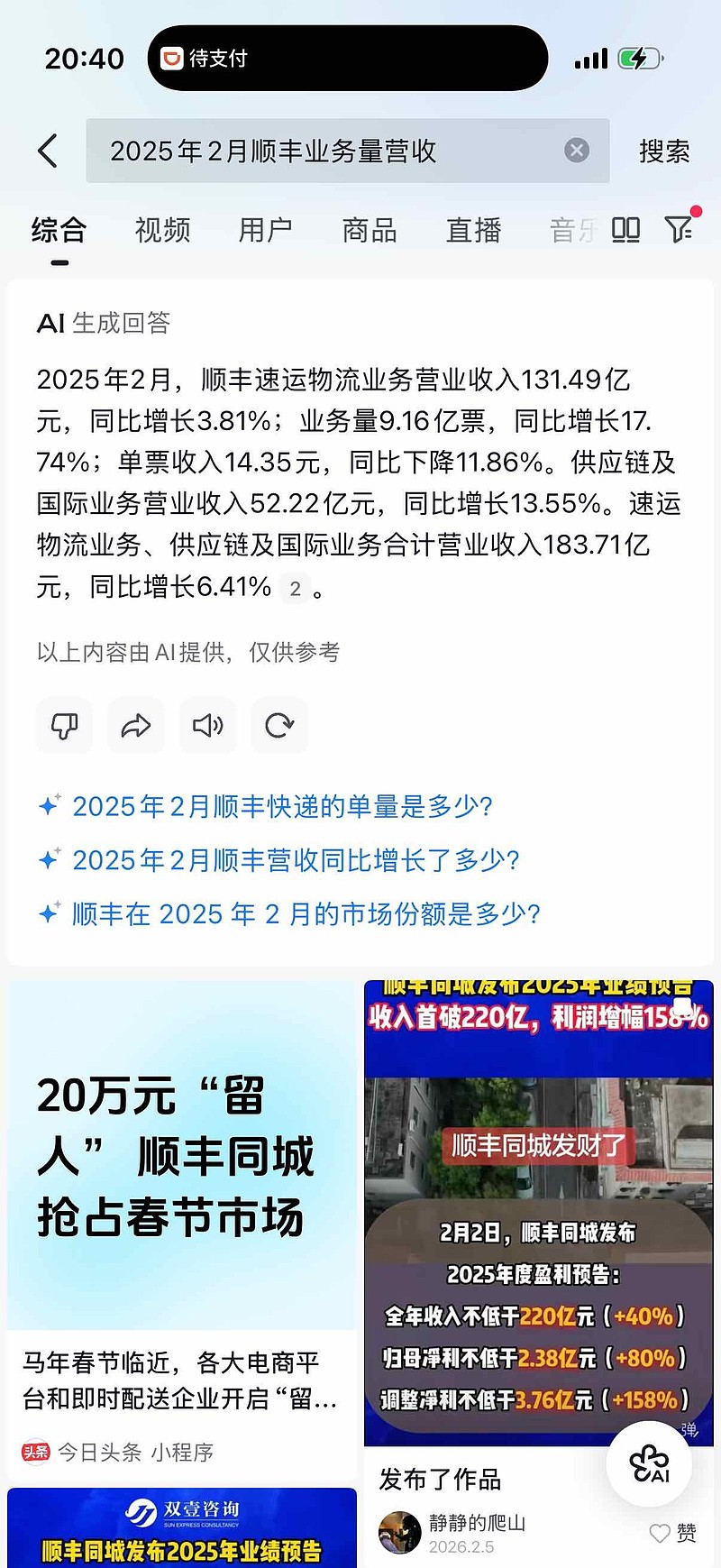Tap the 搜索 button
The height and width of the screenshot is (1568, 721).
click(x=665, y=151)
